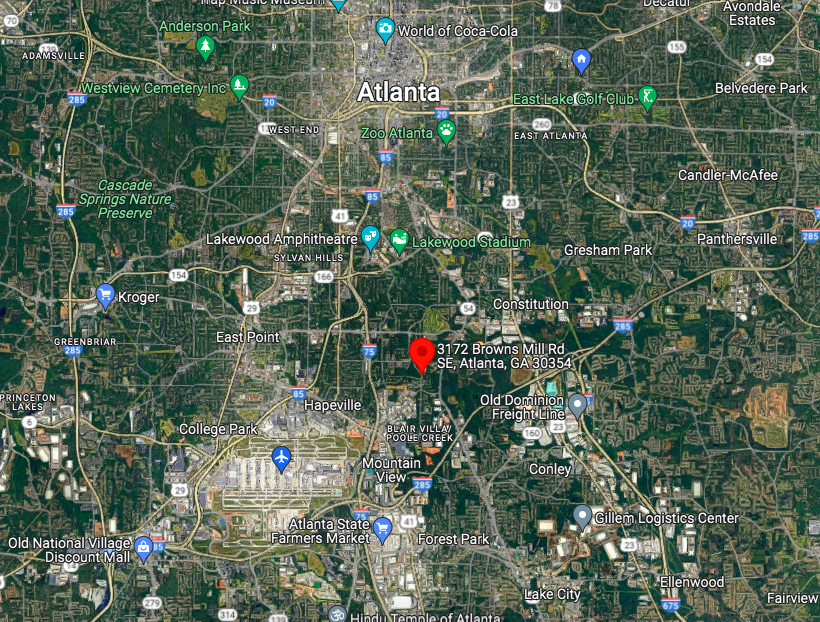This screenshot has height=622, width=820.
Task: Open the Kroger shopping marker
Action: (x=105, y=296)
